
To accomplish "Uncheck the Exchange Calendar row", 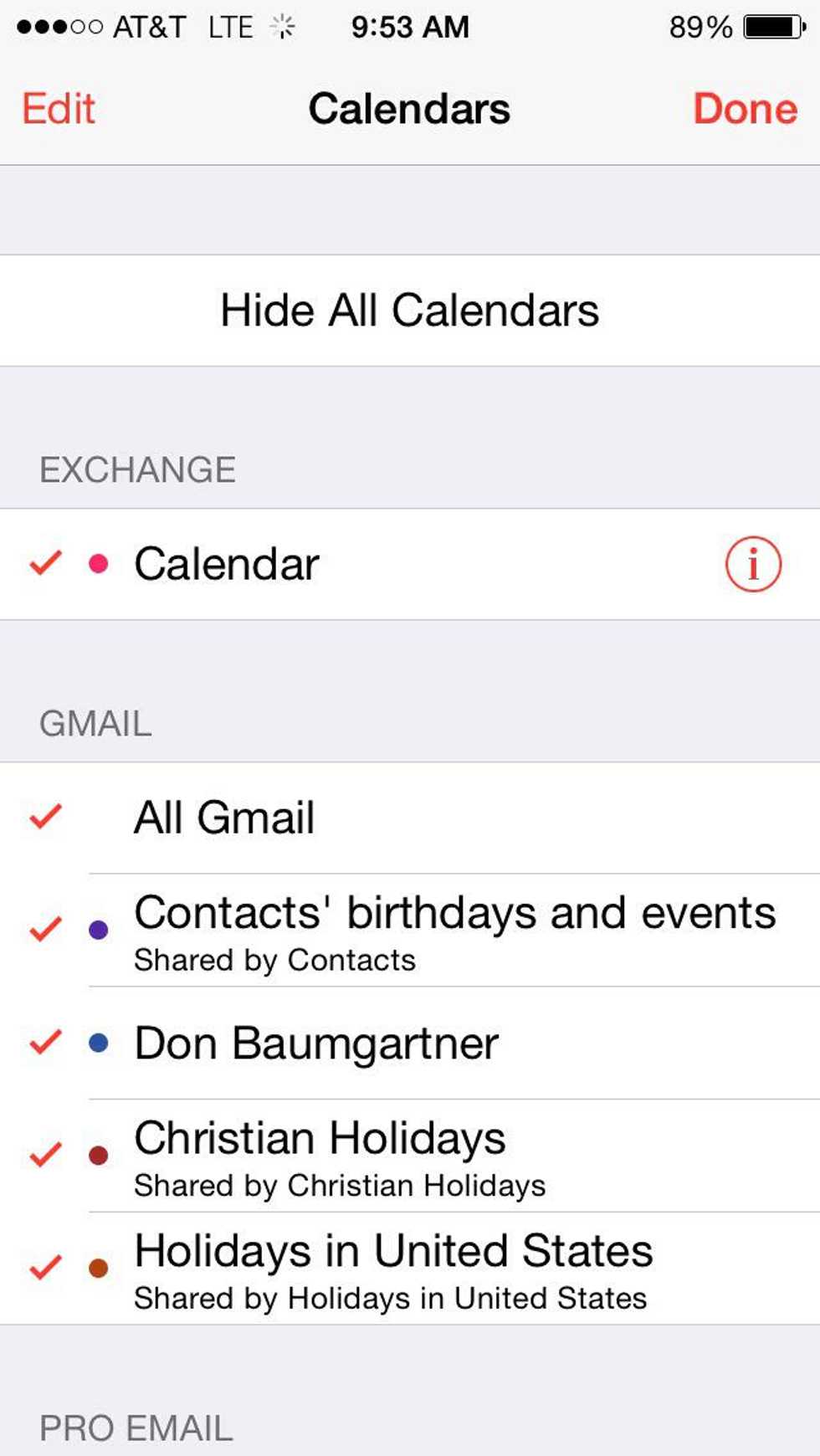I will pyautogui.click(x=226, y=564).
